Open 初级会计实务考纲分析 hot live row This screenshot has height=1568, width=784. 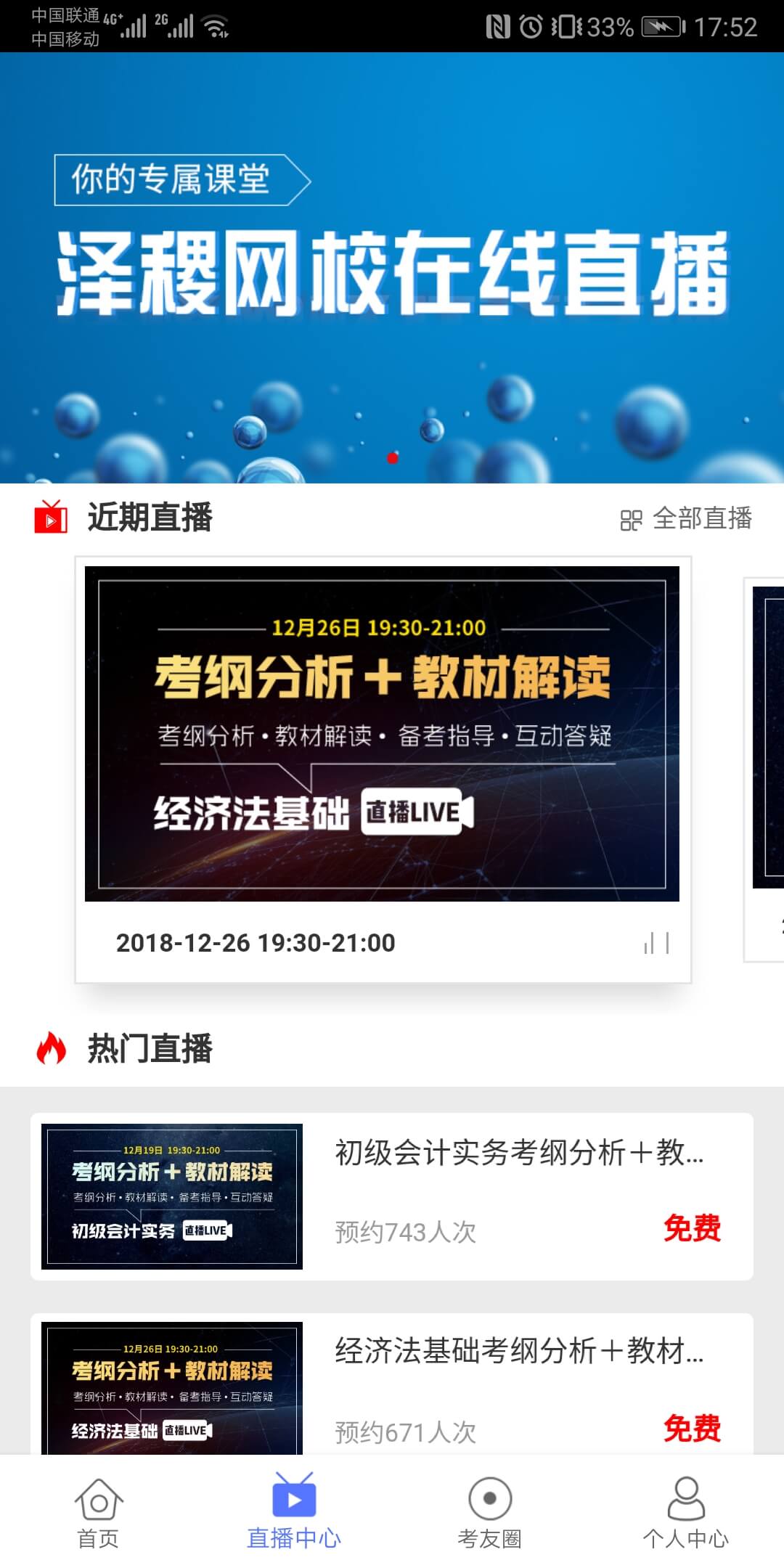pyautogui.click(x=392, y=1196)
